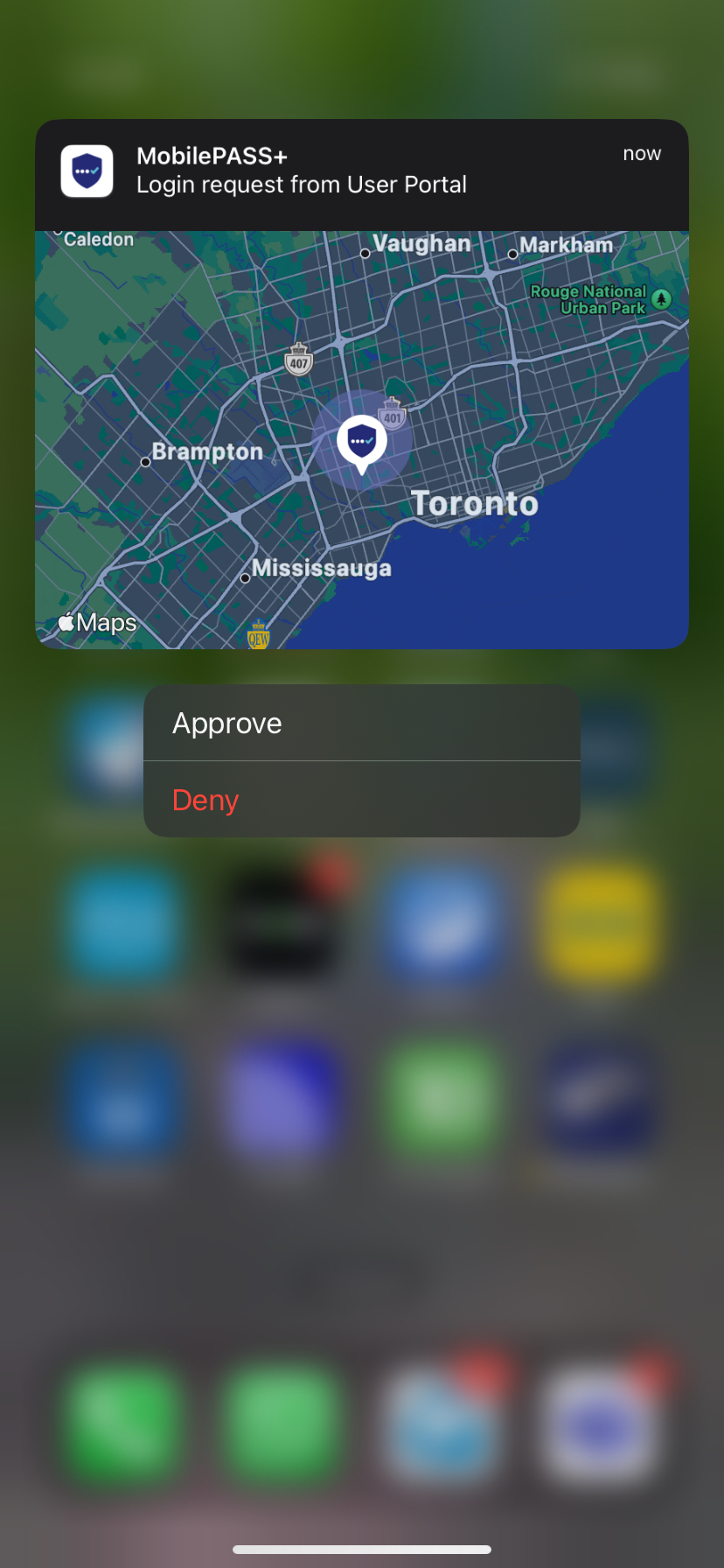724x1568 pixels.
Task: Open the MobilePASS+ notification header
Action: pos(361,172)
